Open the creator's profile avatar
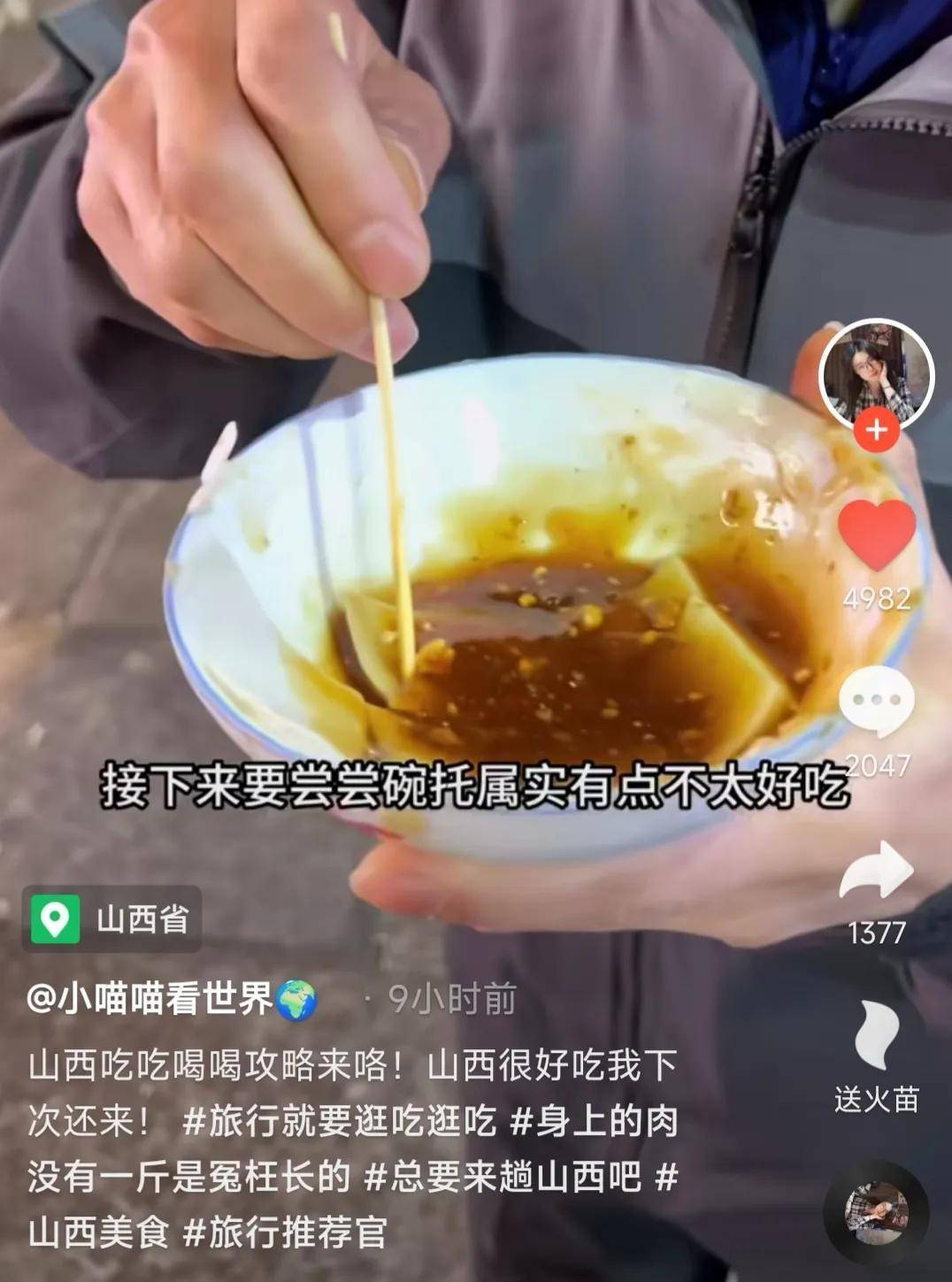The height and width of the screenshot is (1282, 952). point(876,372)
